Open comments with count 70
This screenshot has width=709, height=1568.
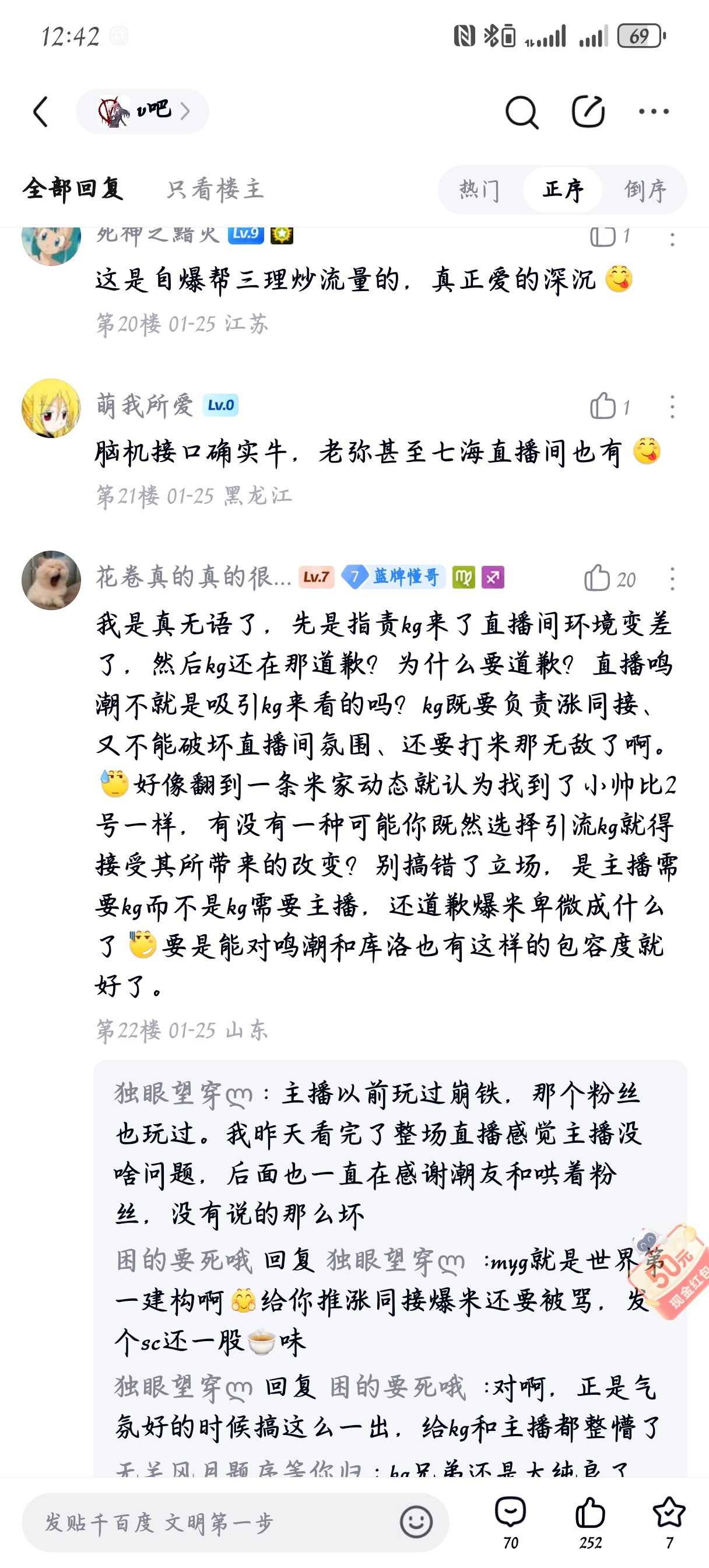(511, 1522)
